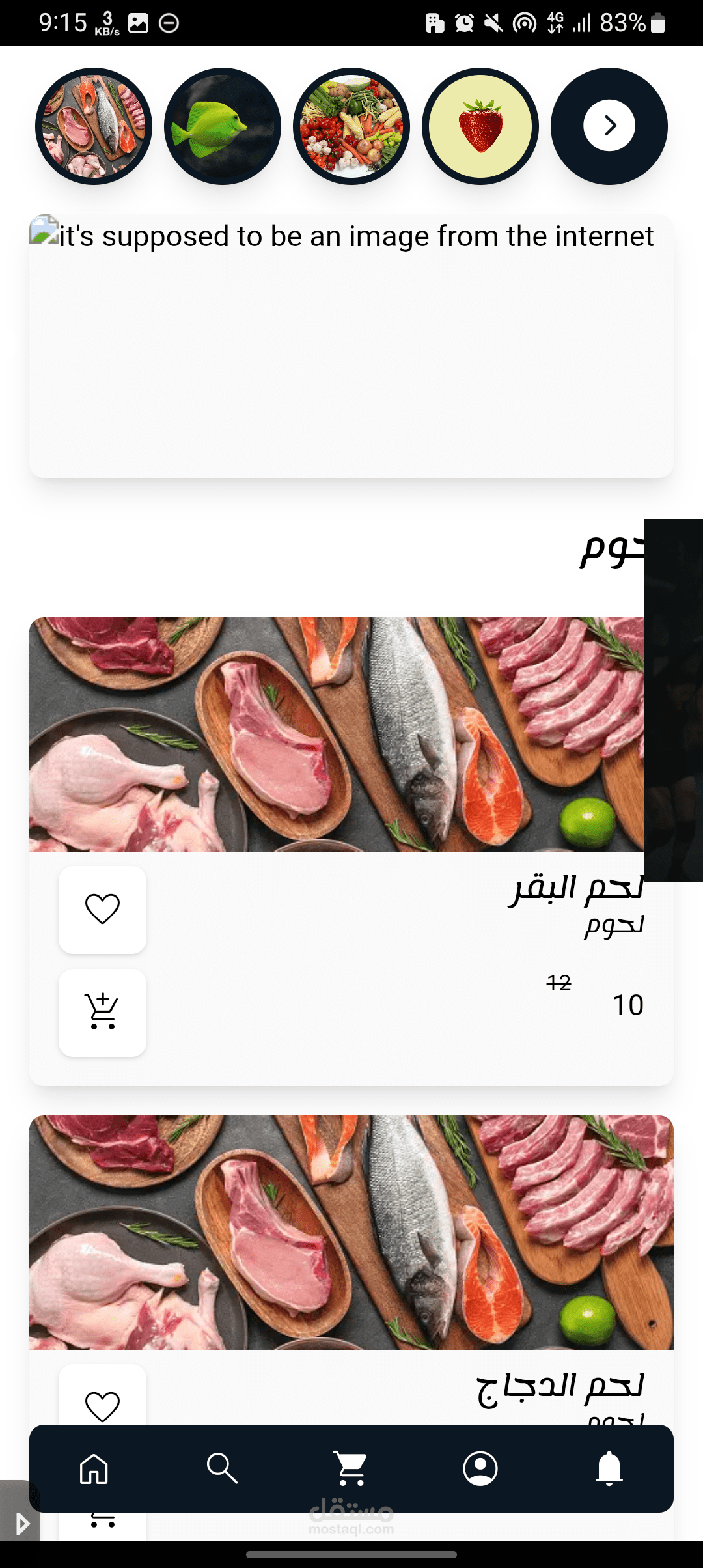Viewport: 703px width, 1568px height.
Task: Toggle the favorite heart on لحم البقر
Action: pyautogui.click(x=102, y=911)
